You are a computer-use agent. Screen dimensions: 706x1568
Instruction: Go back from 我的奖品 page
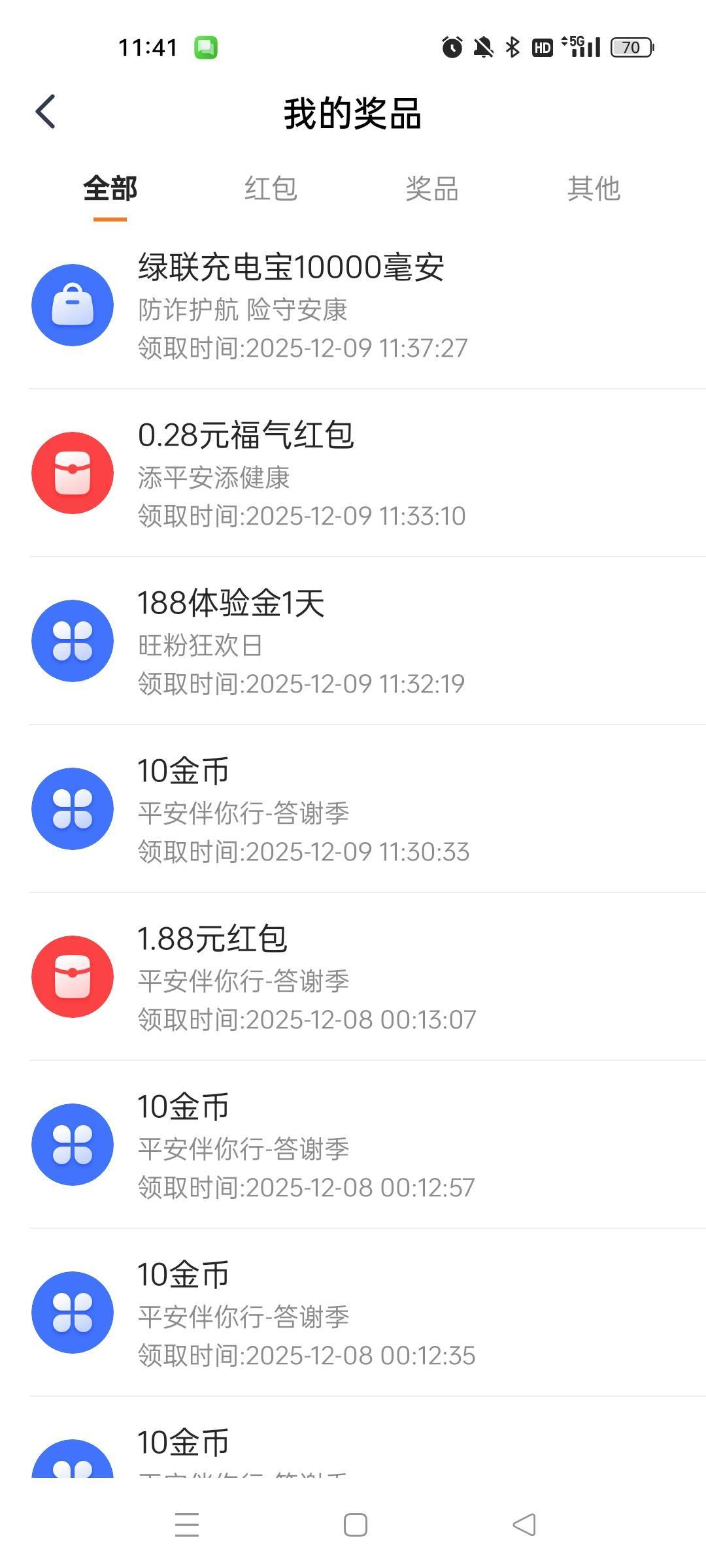click(46, 112)
